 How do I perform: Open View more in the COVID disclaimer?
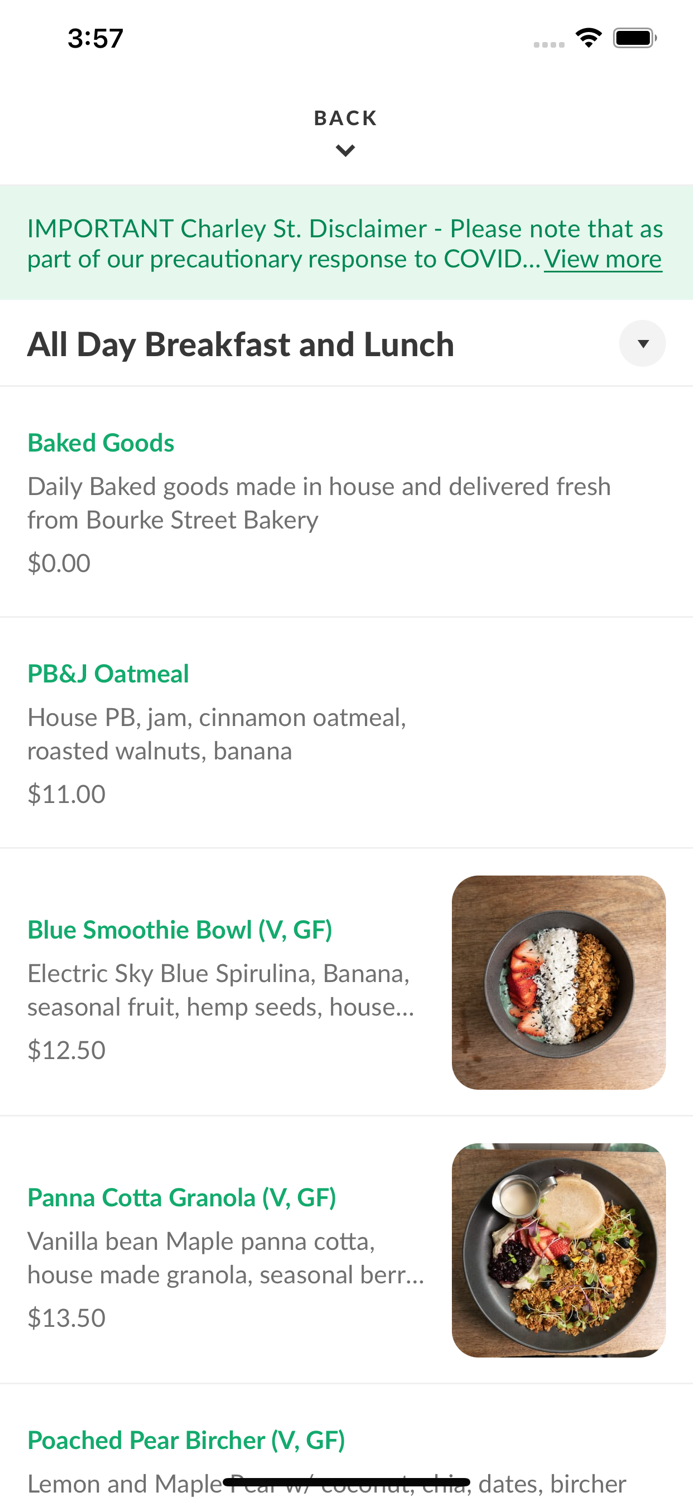pos(603,259)
